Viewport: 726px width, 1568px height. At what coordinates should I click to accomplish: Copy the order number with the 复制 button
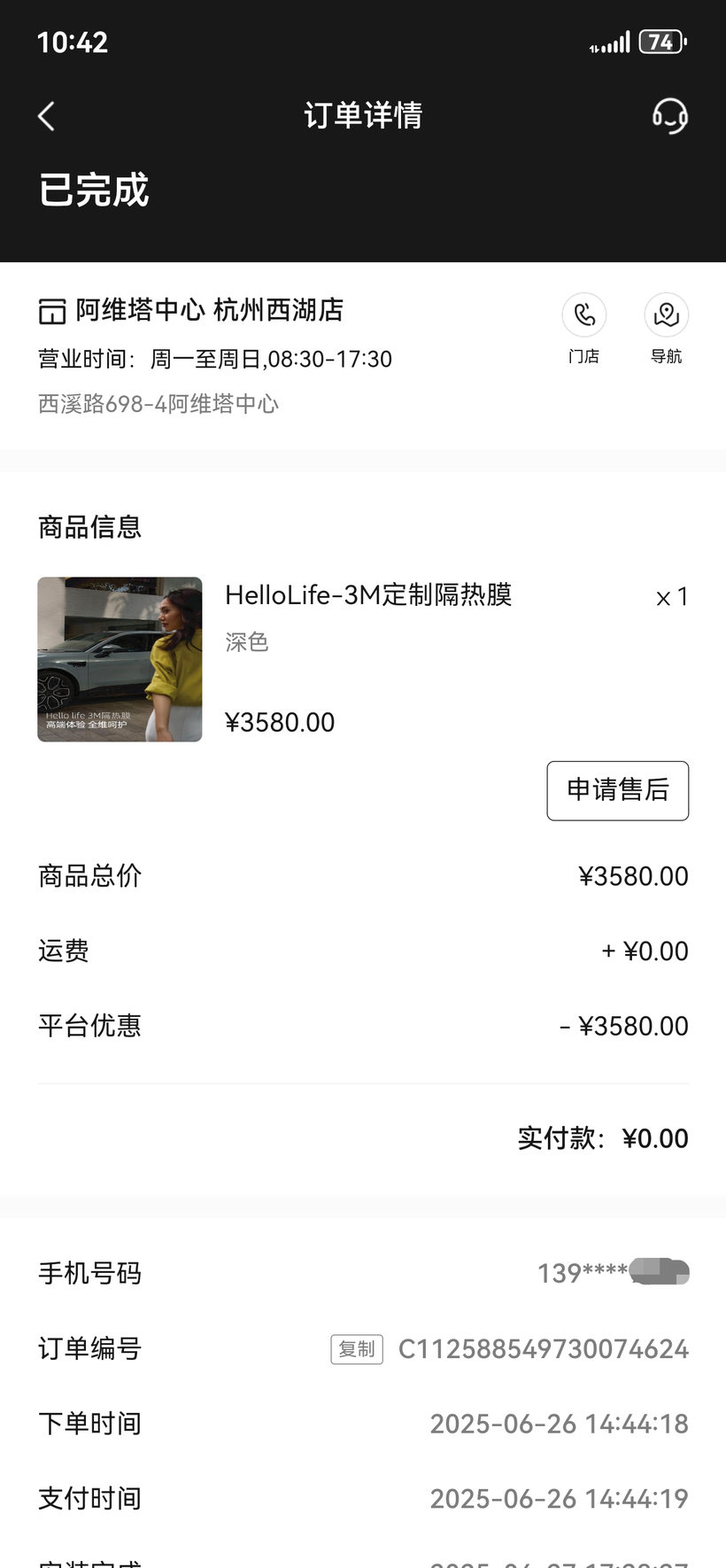point(357,1349)
